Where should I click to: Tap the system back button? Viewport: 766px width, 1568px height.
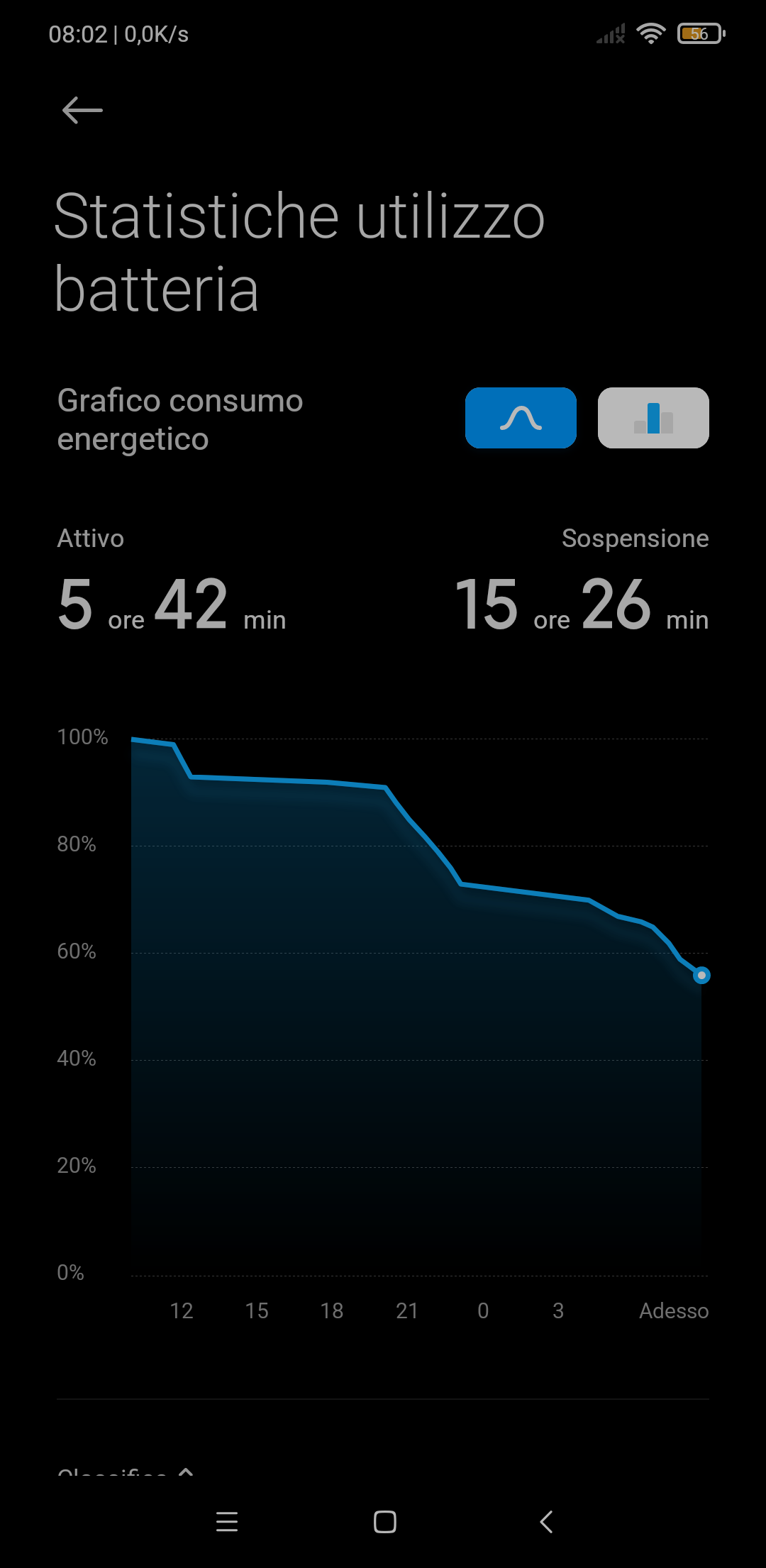coord(545,1522)
